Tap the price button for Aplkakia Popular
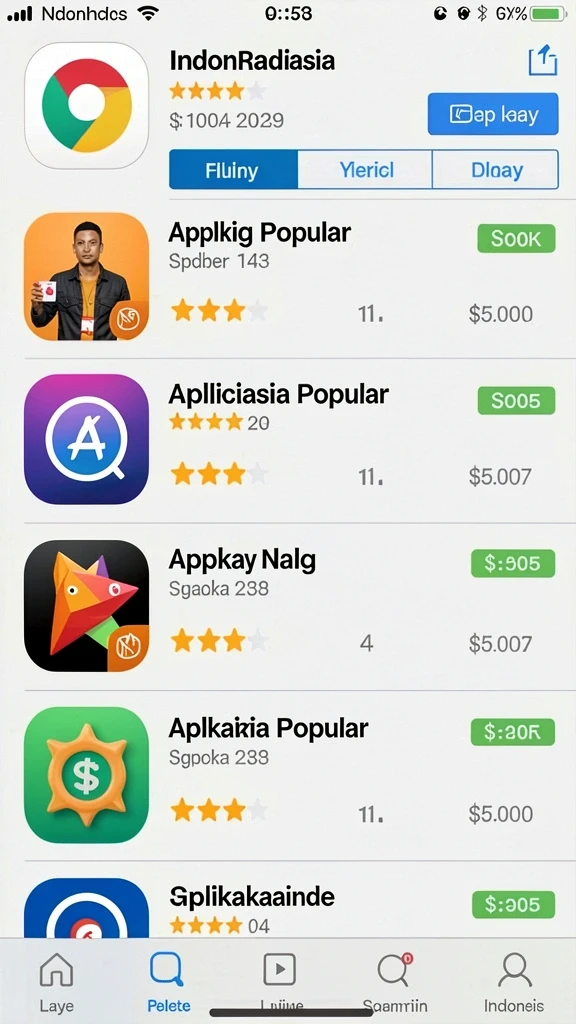This screenshot has height=1024, width=576. tap(513, 732)
